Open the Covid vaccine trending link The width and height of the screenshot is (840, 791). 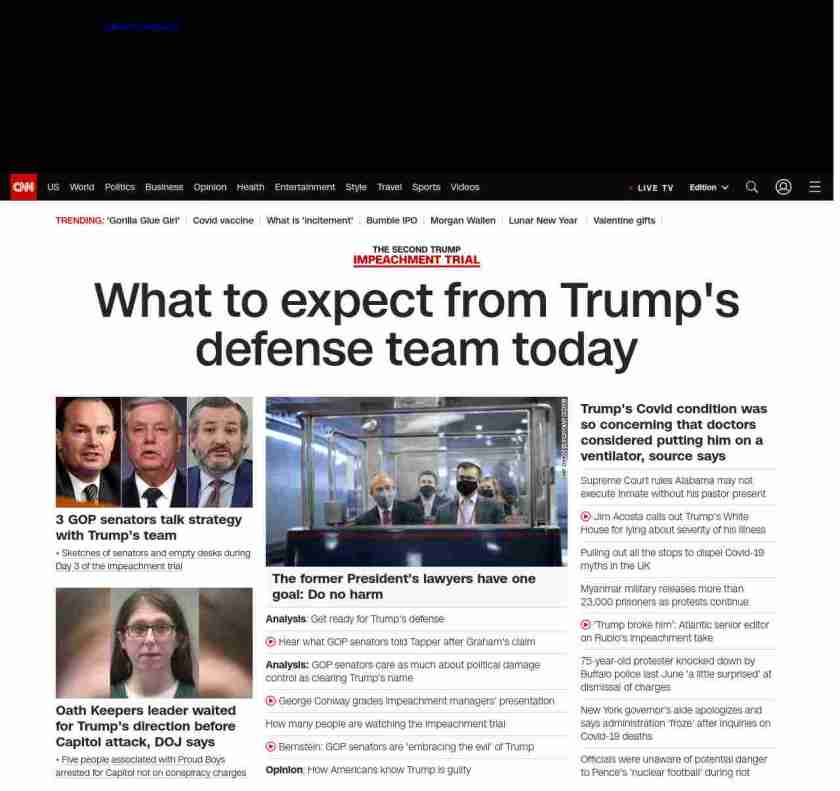(x=223, y=220)
